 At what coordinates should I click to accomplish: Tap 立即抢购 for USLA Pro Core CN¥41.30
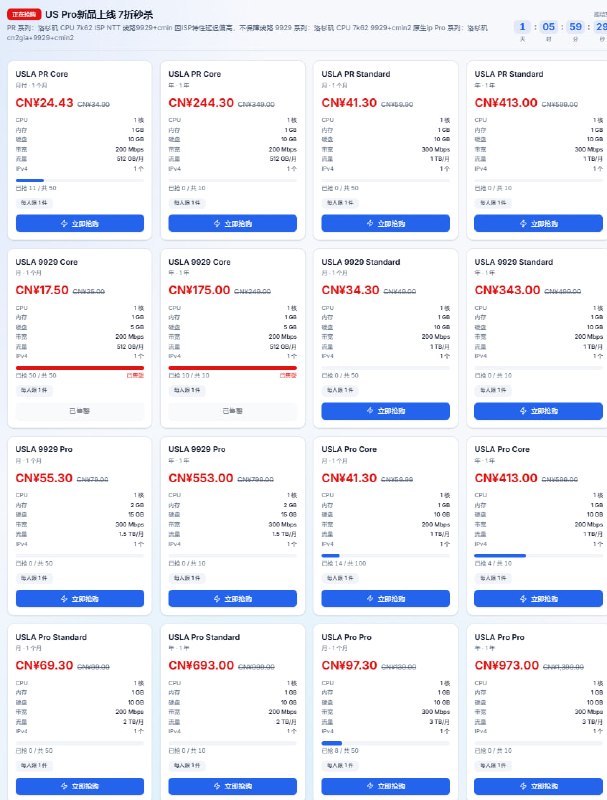point(386,598)
